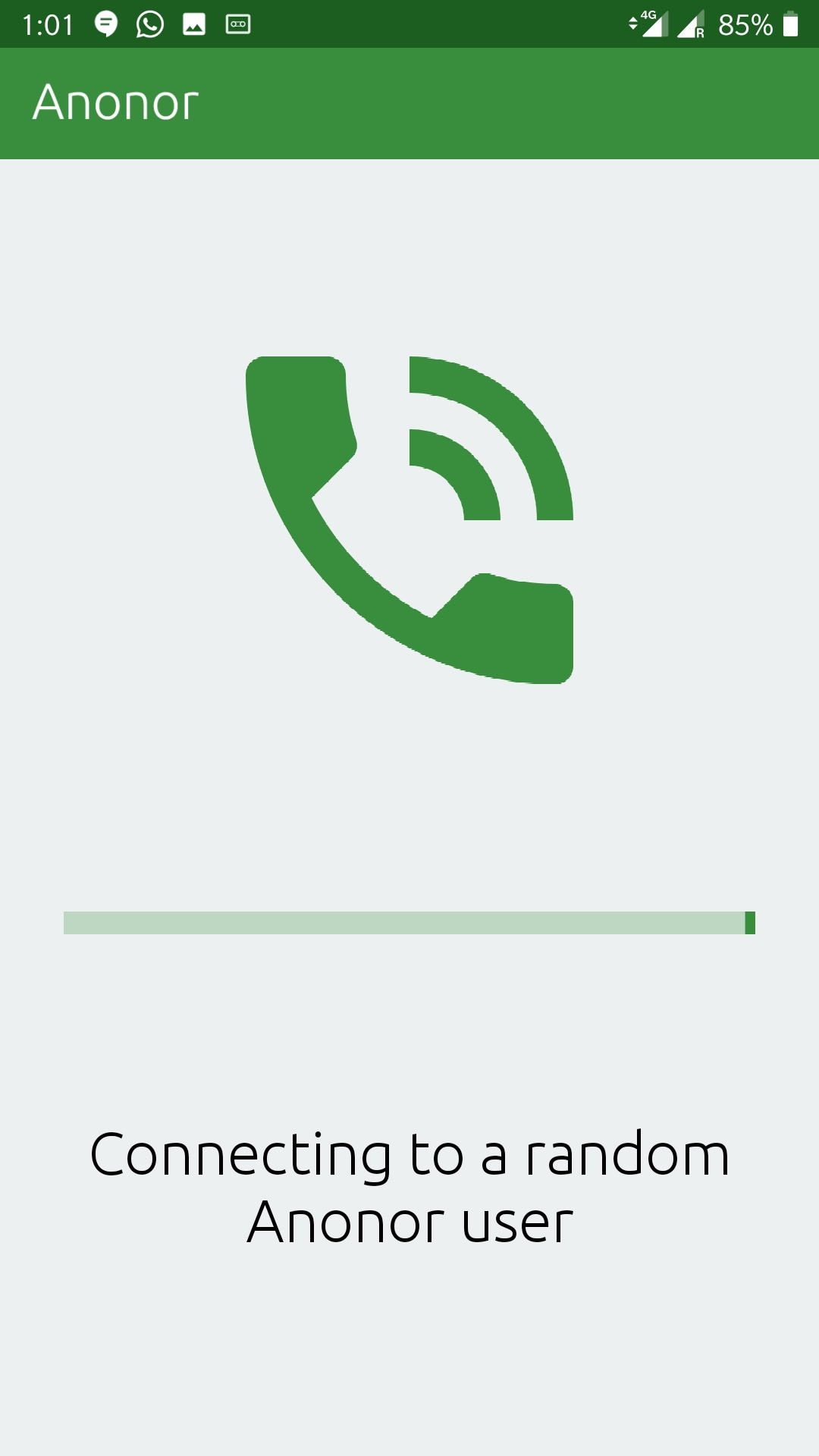Tap the 4G signal strength indicator
The width and height of the screenshot is (819, 1456).
(x=654, y=23)
